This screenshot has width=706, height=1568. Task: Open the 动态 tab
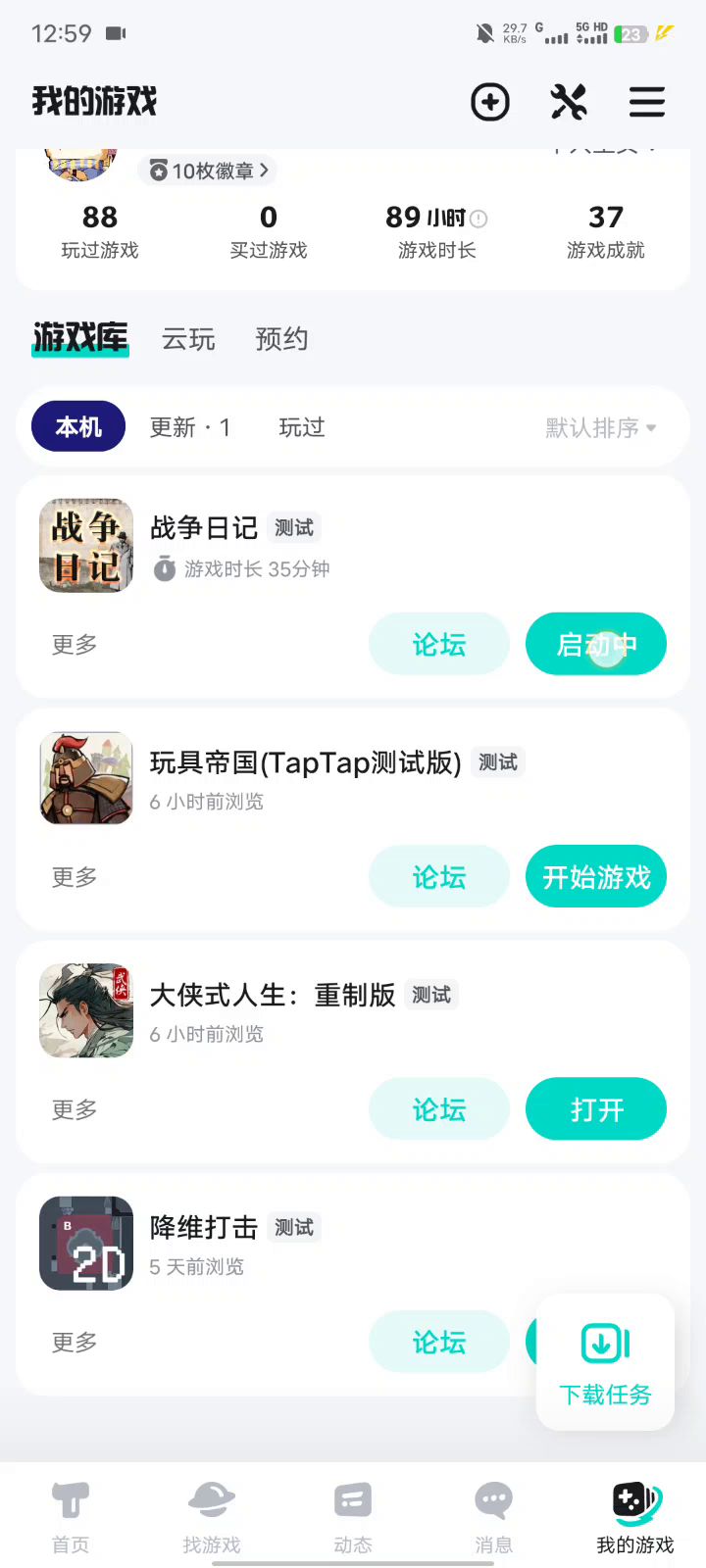pyautogui.click(x=353, y=1517)
